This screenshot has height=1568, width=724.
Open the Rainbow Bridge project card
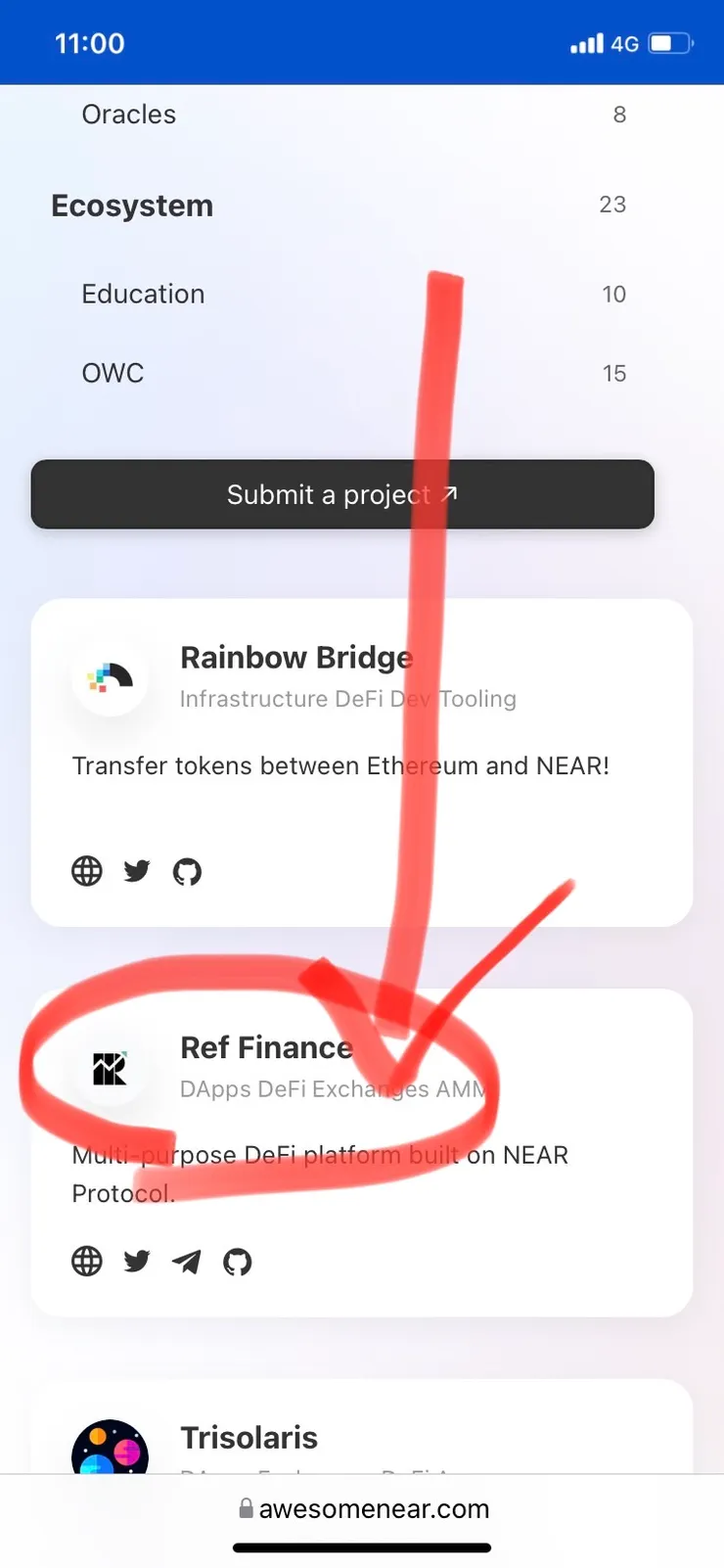click(295, 658)
